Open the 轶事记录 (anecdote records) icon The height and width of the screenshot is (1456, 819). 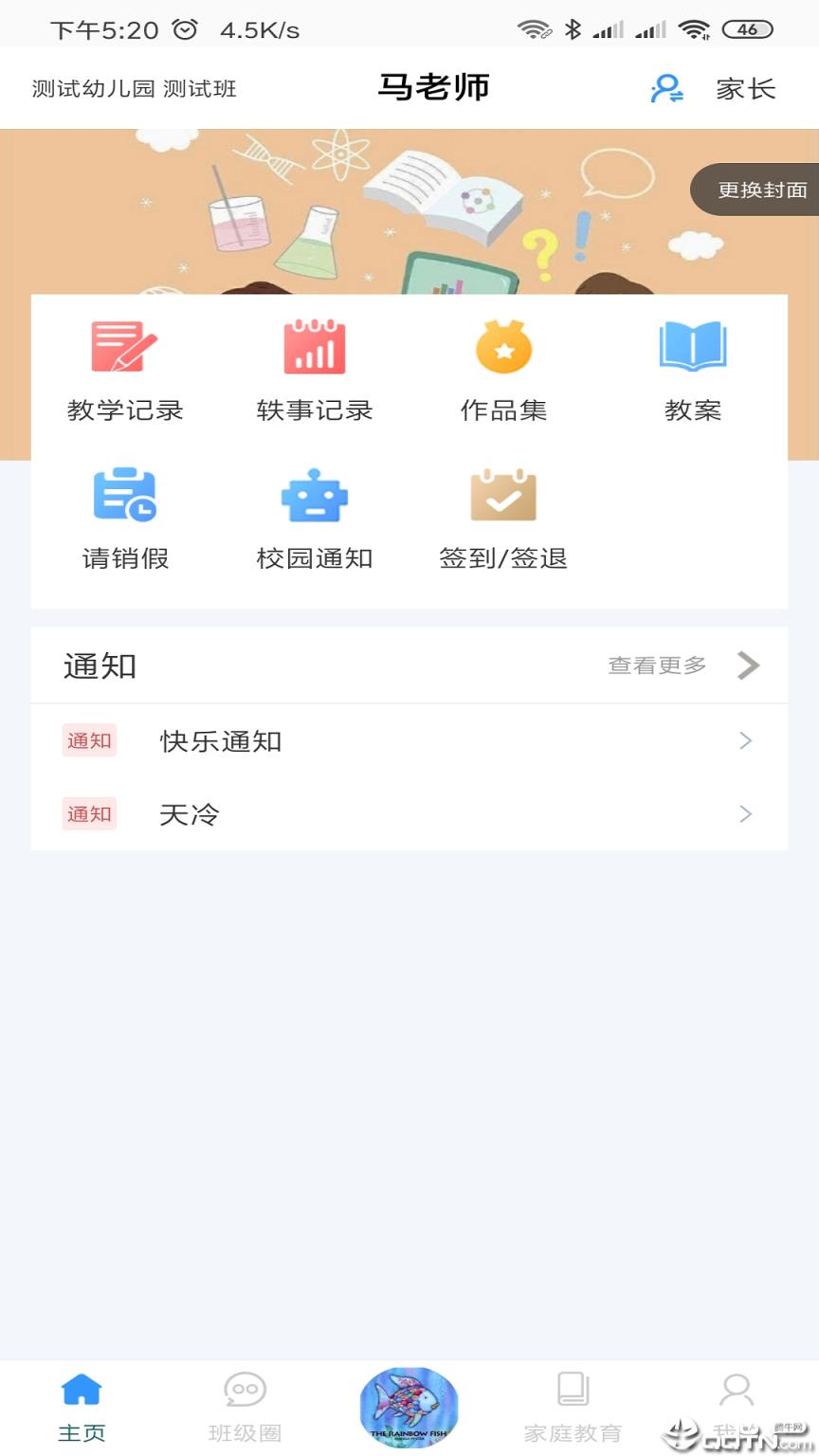(x=314, y=346)
